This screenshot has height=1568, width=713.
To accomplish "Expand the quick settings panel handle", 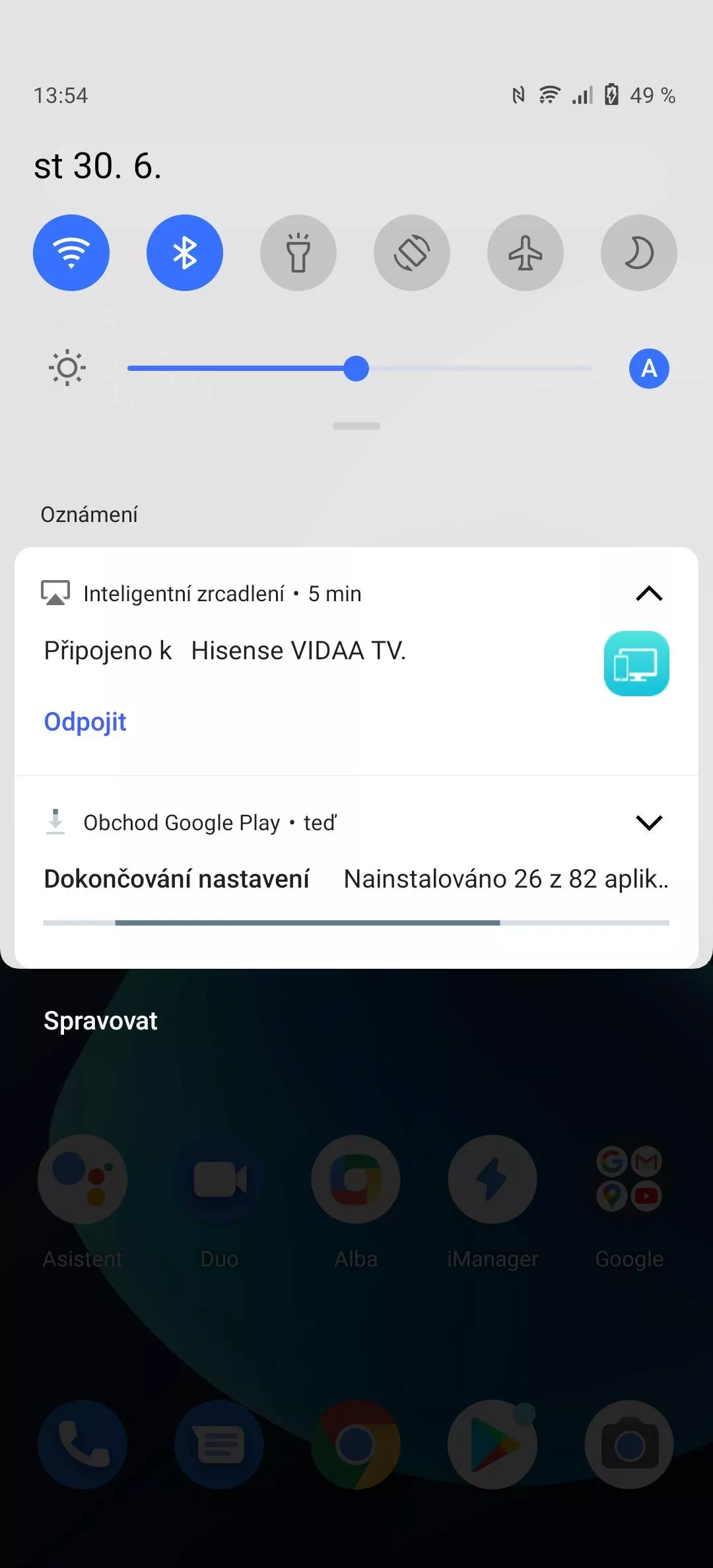I will (x=356, y=426).
